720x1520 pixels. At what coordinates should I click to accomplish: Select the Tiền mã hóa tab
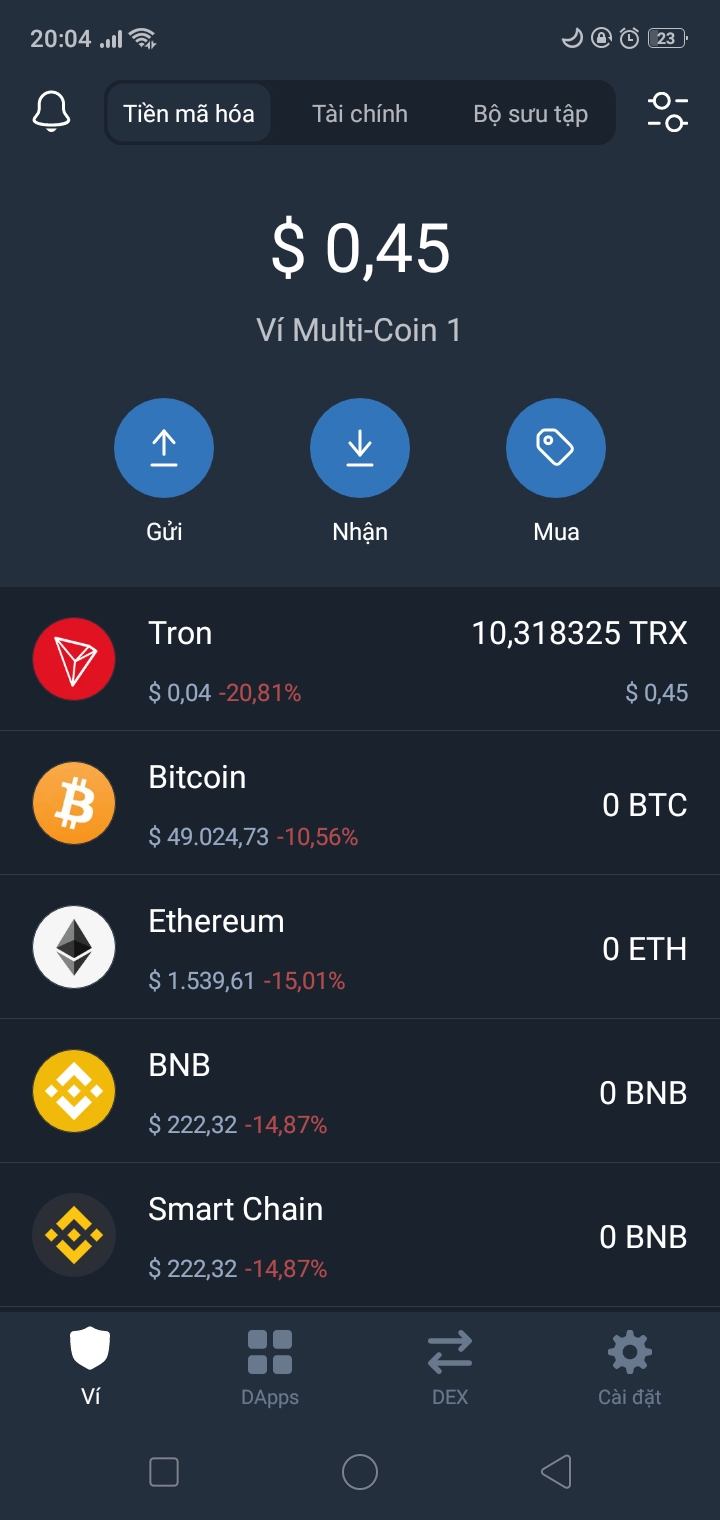pyautogui.click(x=189, y=113)
